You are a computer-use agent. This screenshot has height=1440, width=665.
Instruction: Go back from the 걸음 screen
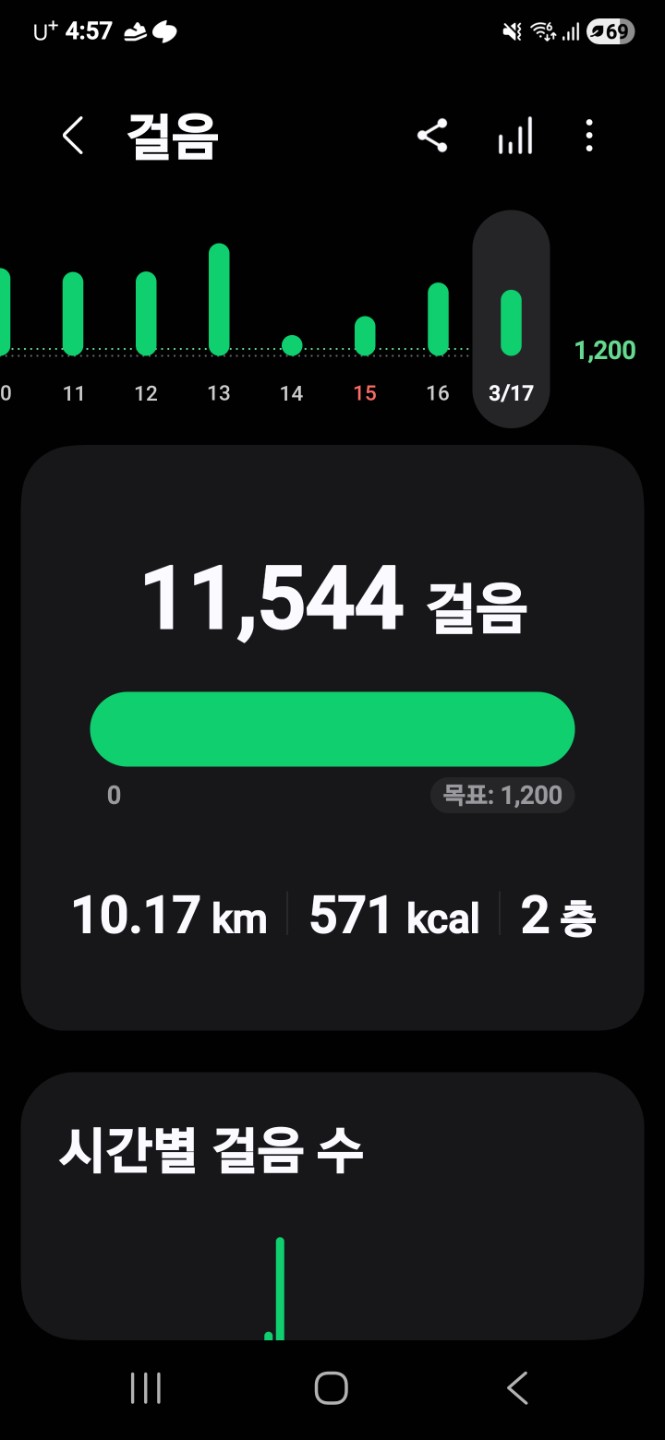[x=73, y=136]
